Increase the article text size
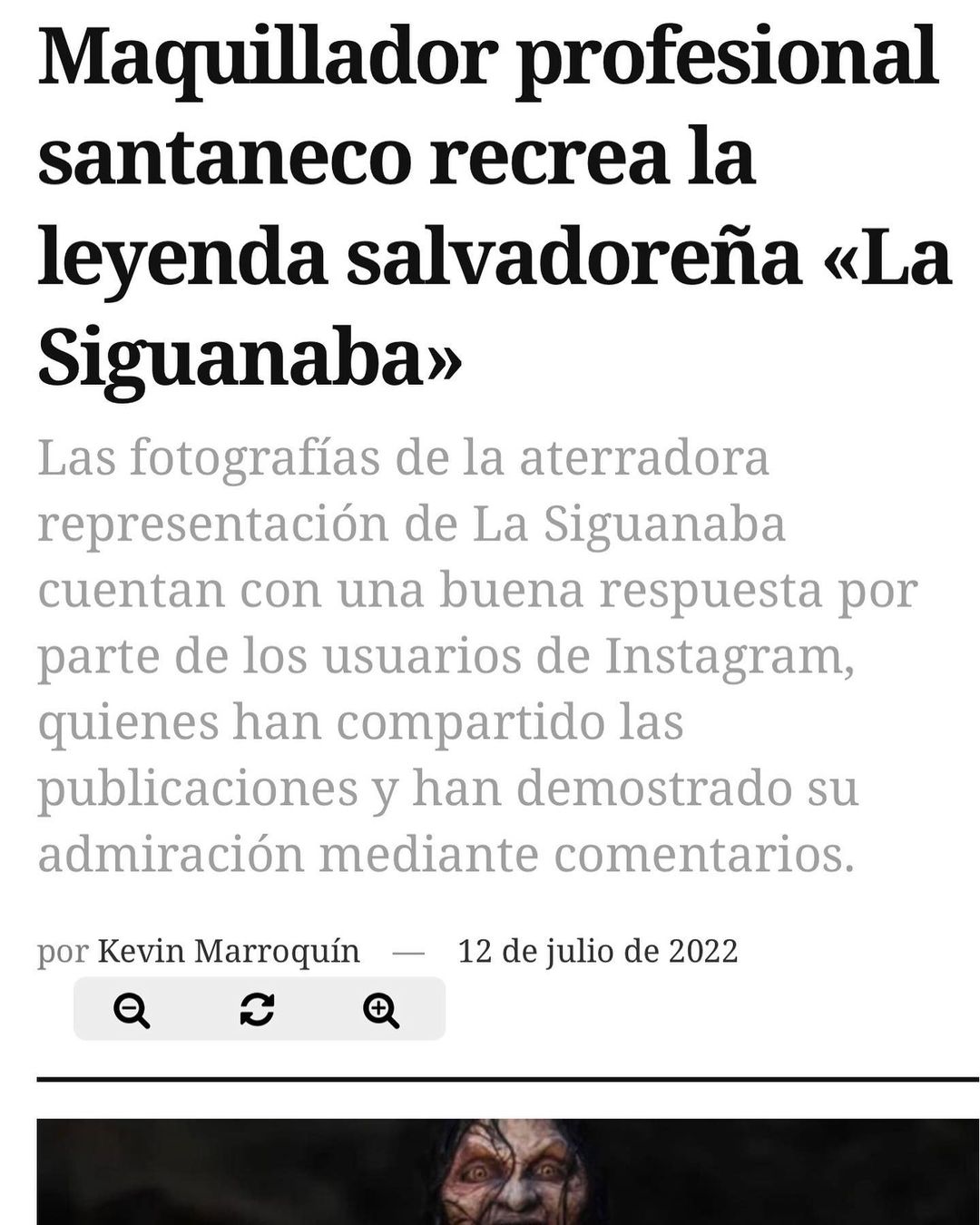 click(381, 1009)
